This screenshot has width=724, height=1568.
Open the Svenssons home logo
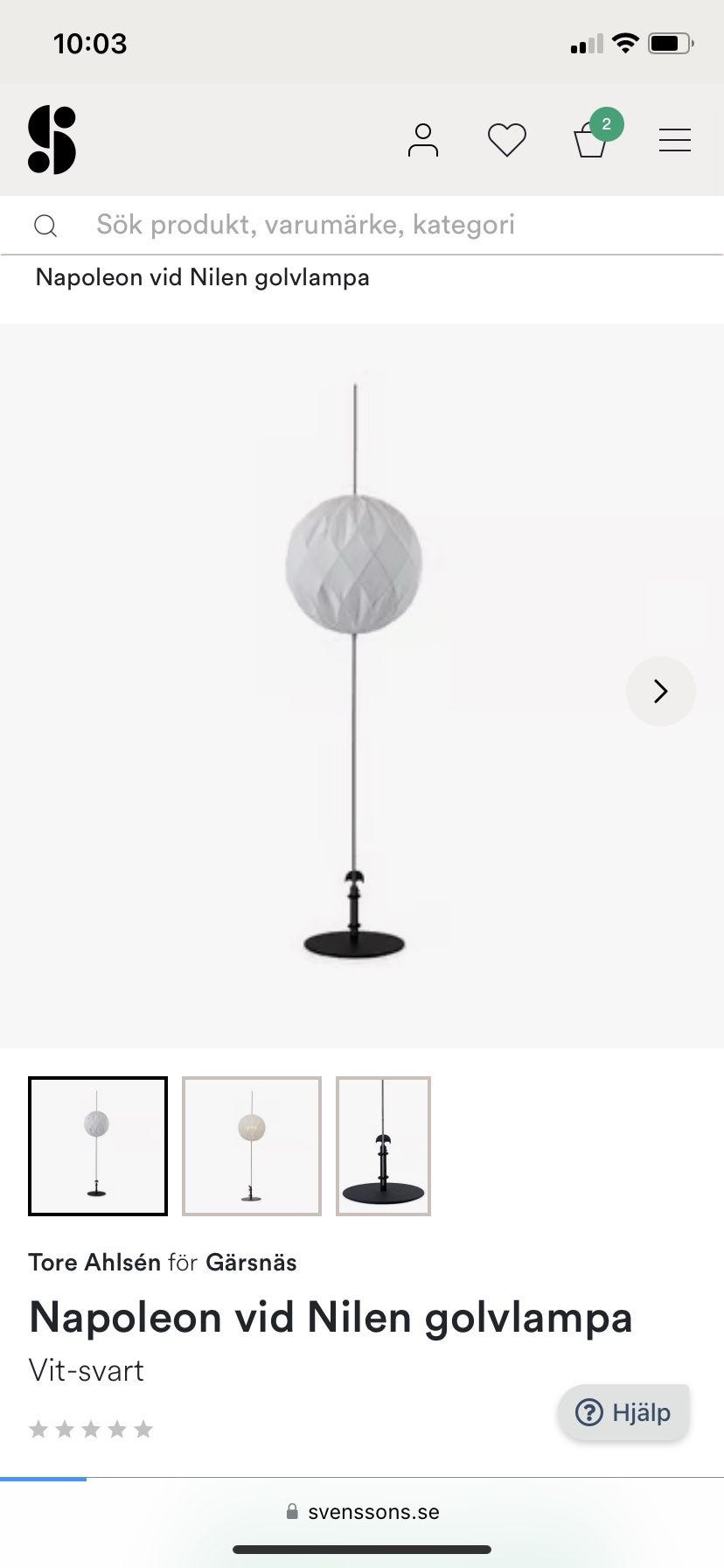52,140
